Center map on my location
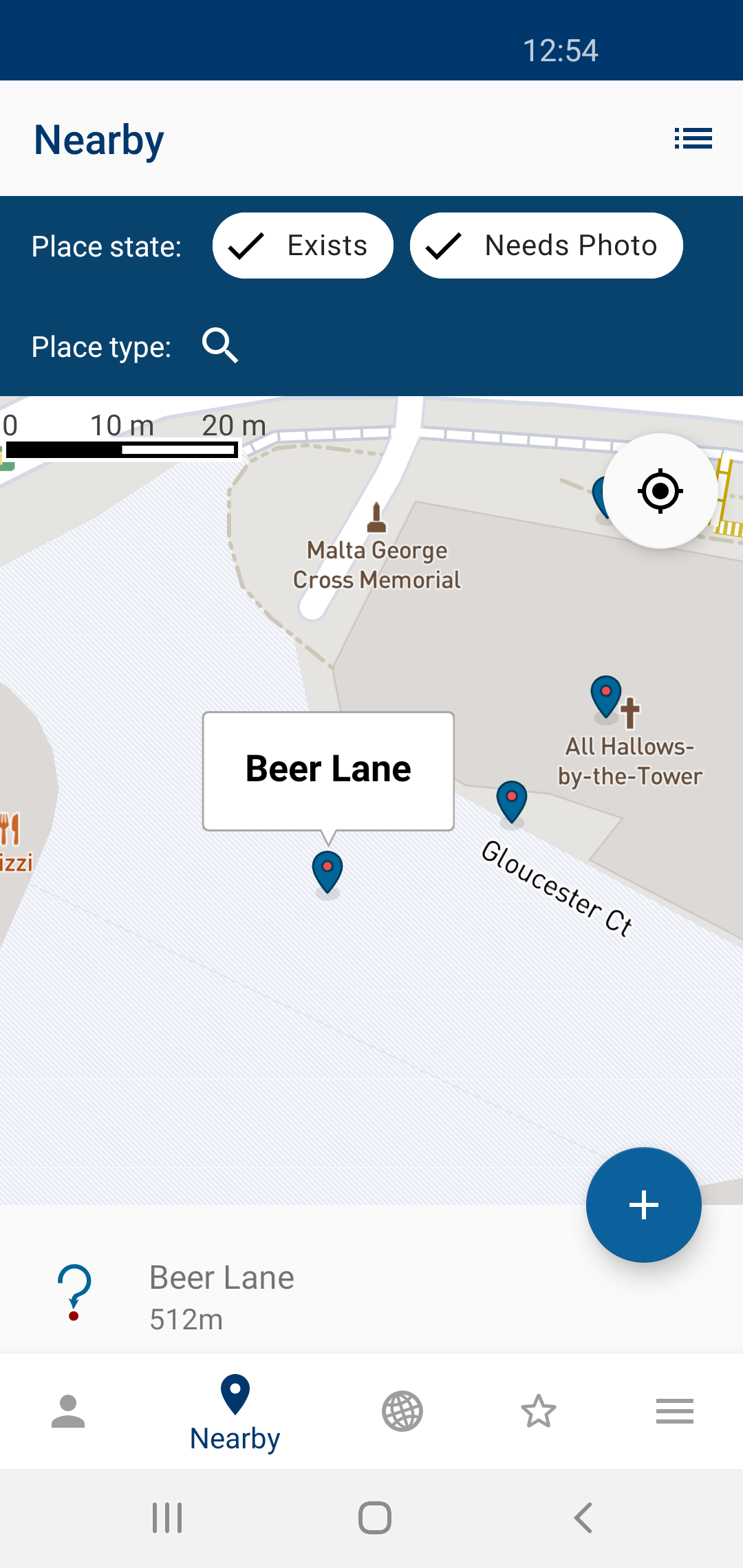 click(660, 491)
